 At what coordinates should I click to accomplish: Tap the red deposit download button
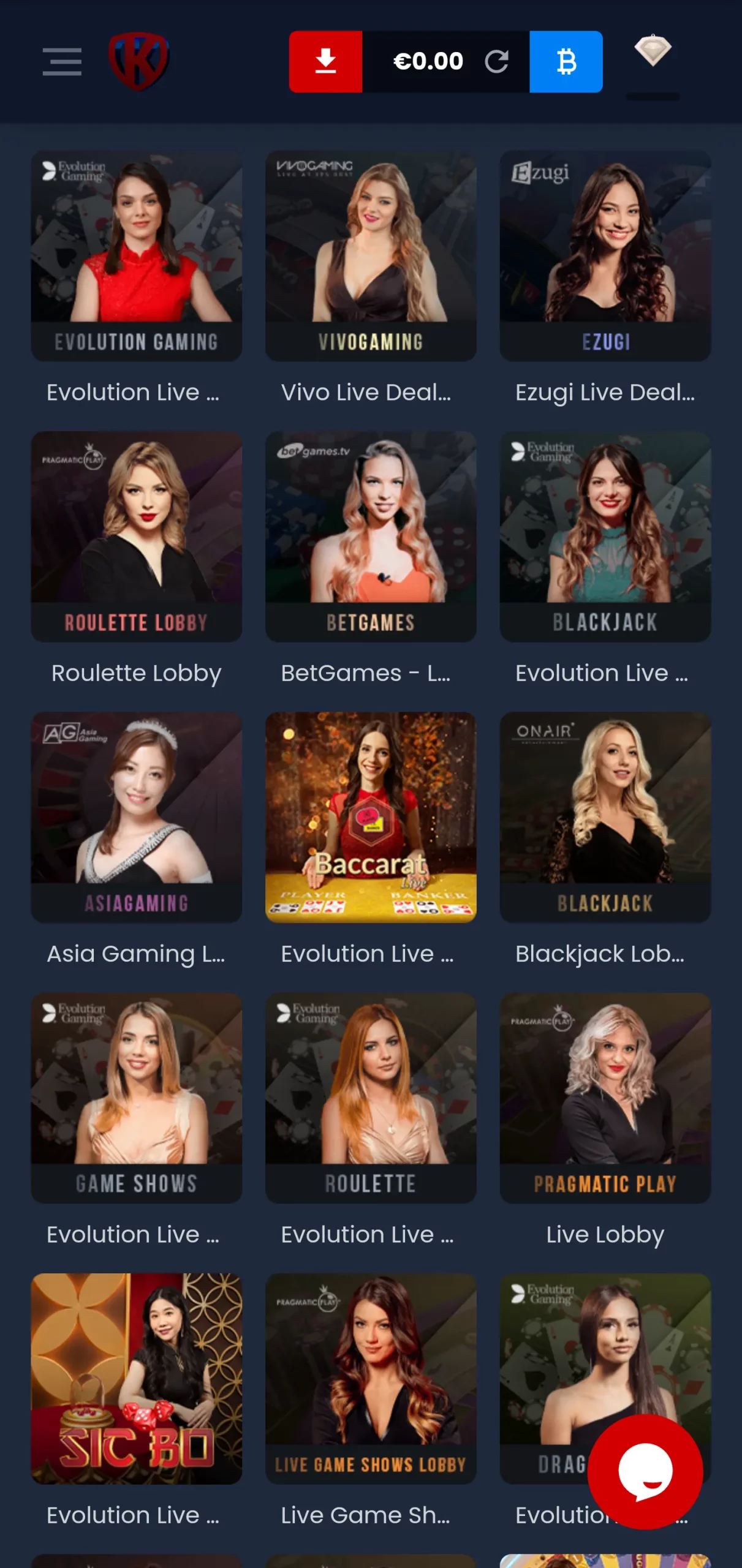[325, 61]
